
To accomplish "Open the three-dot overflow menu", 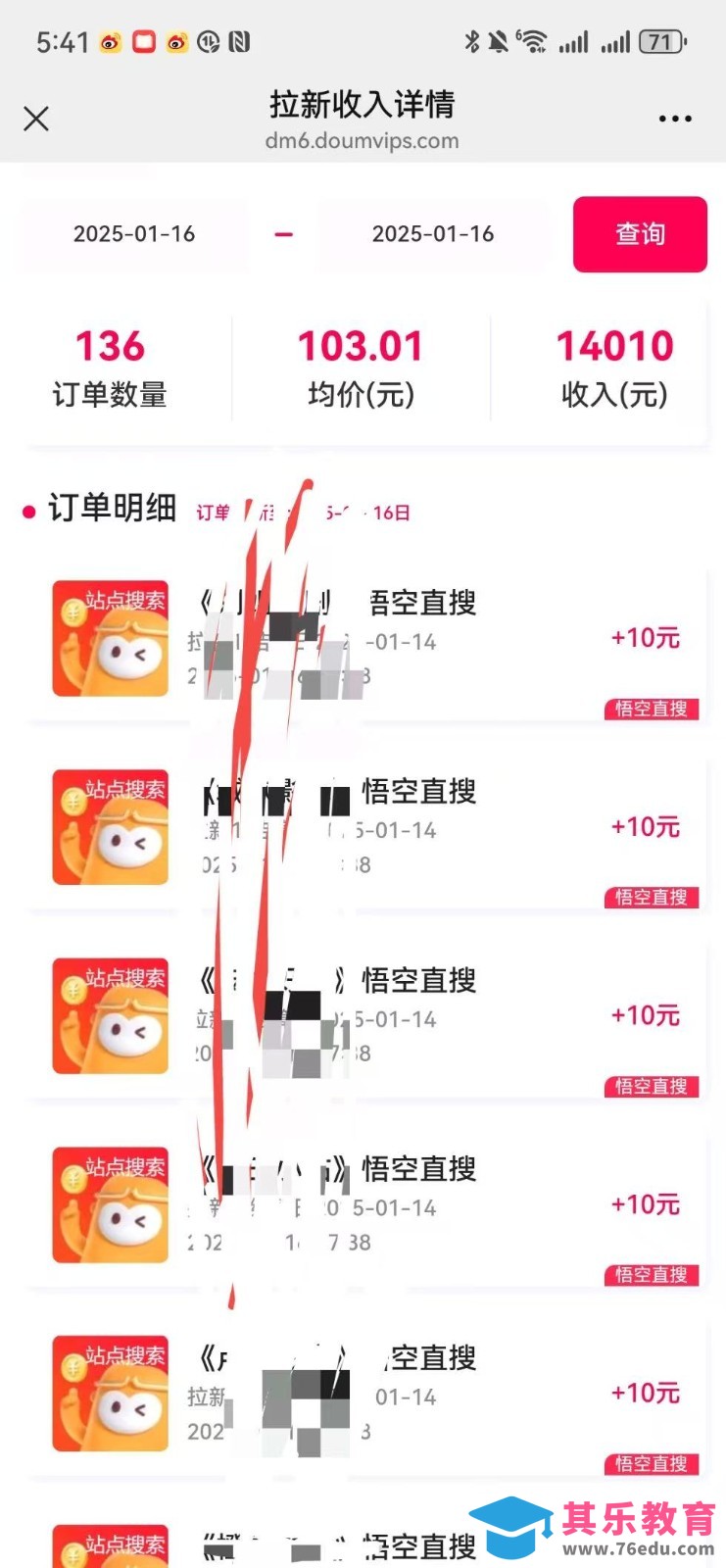I will (x=675, y=119).
